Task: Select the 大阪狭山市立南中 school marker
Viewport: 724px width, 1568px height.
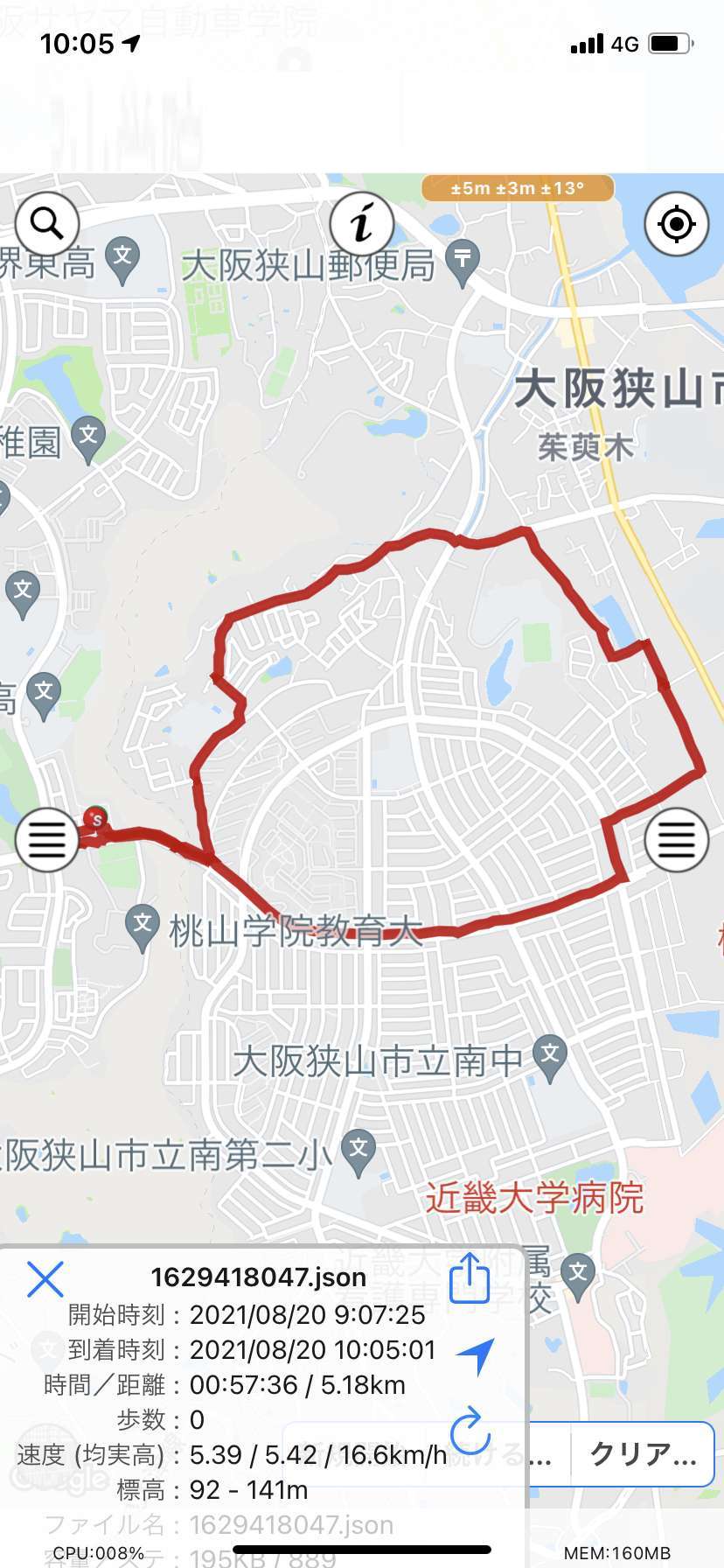Action: click(550, 1058)
